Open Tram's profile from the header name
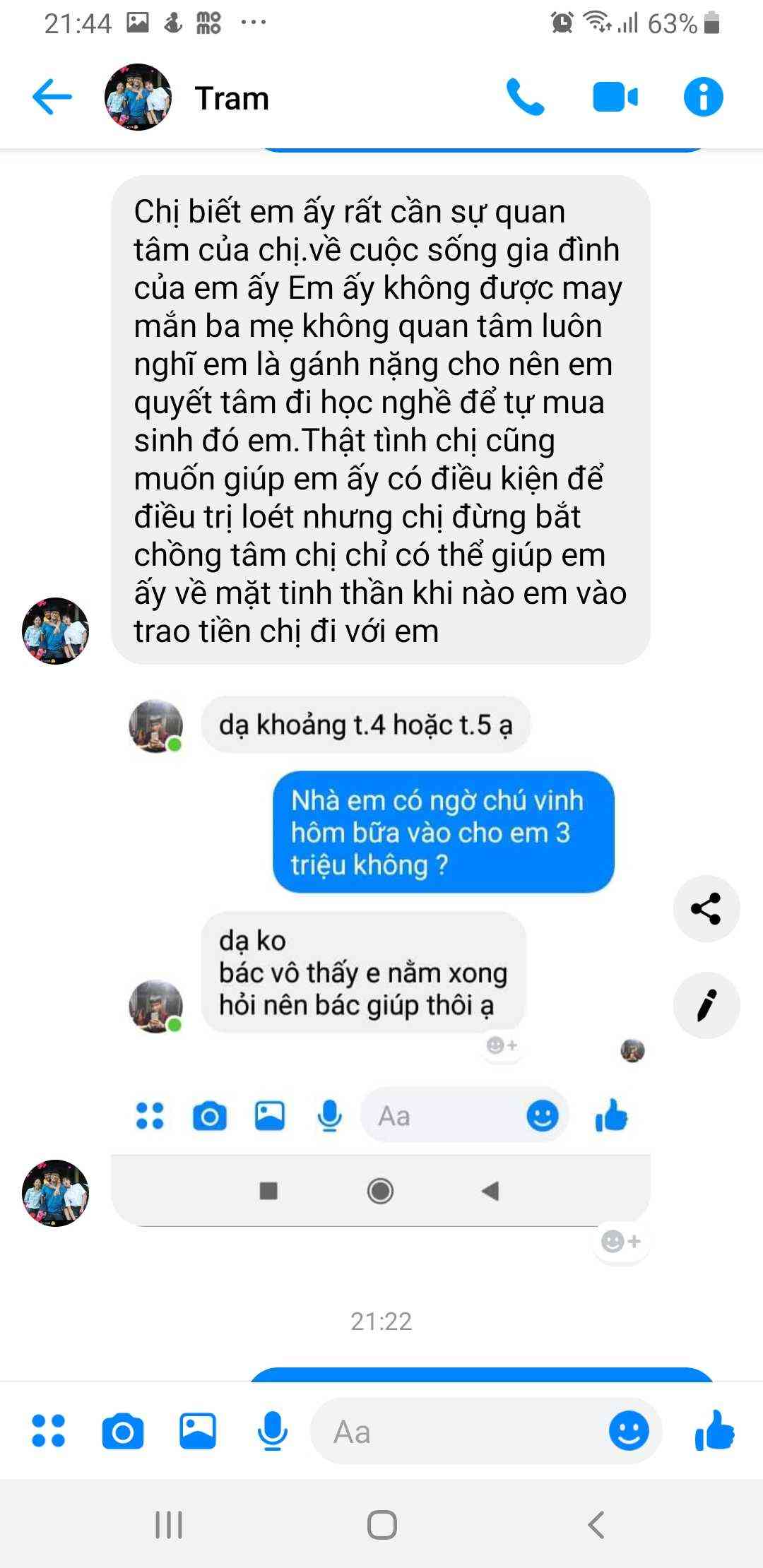 click(232, 98)
